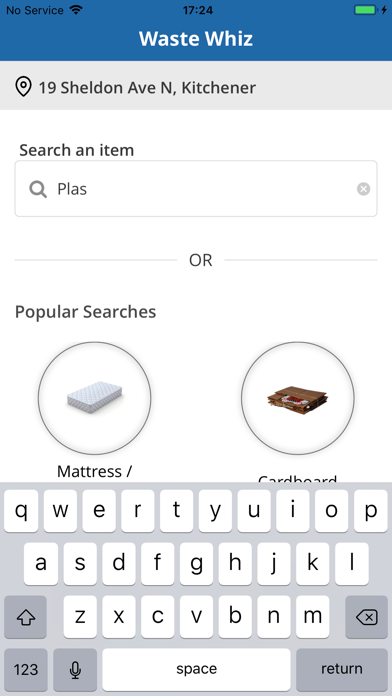Image resolution: width=392 pixels, height=696 pixels.
Task: Tap the Search an item field
Action: 196,189
